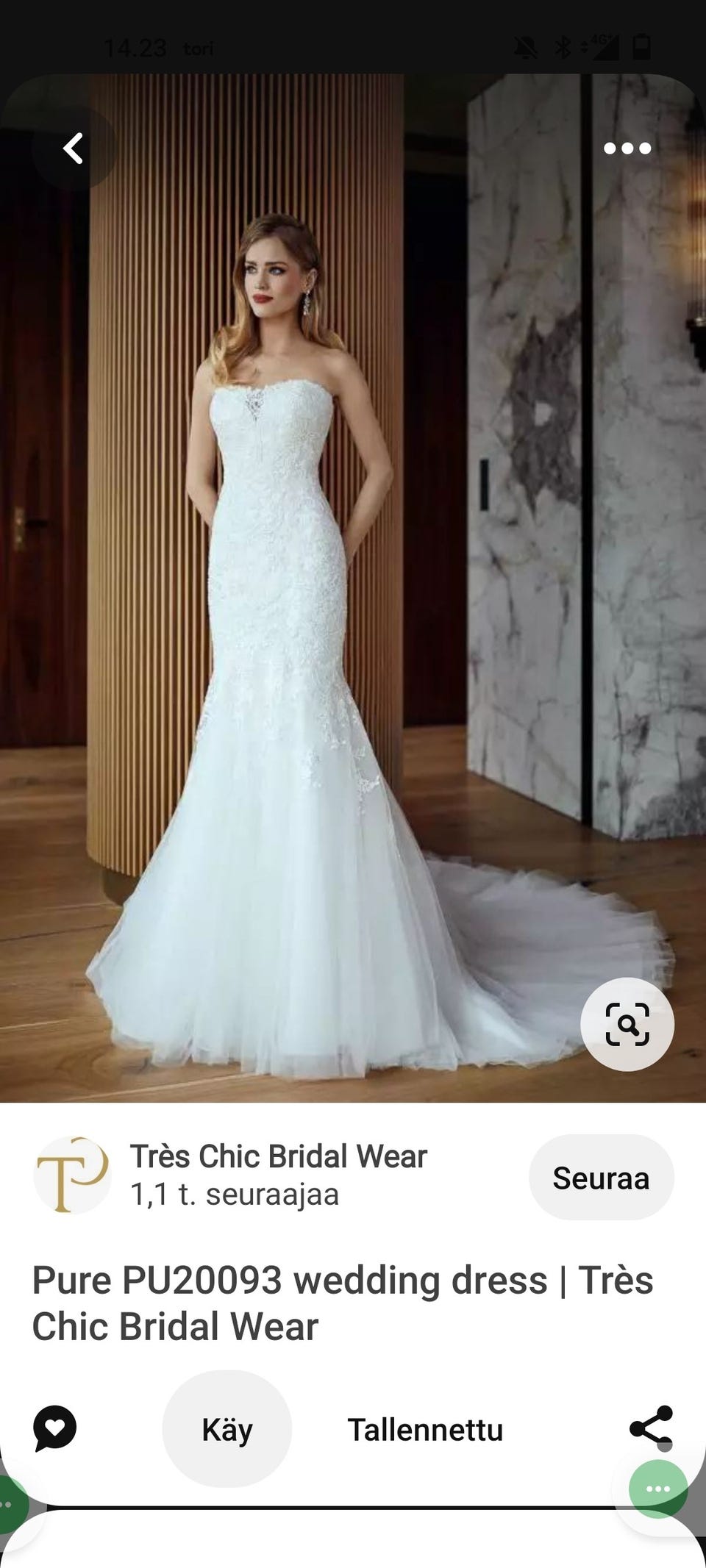Screen dimensions: 706x1568
Task: Open the wedding dress image
Action: click(x=353, y=588)
